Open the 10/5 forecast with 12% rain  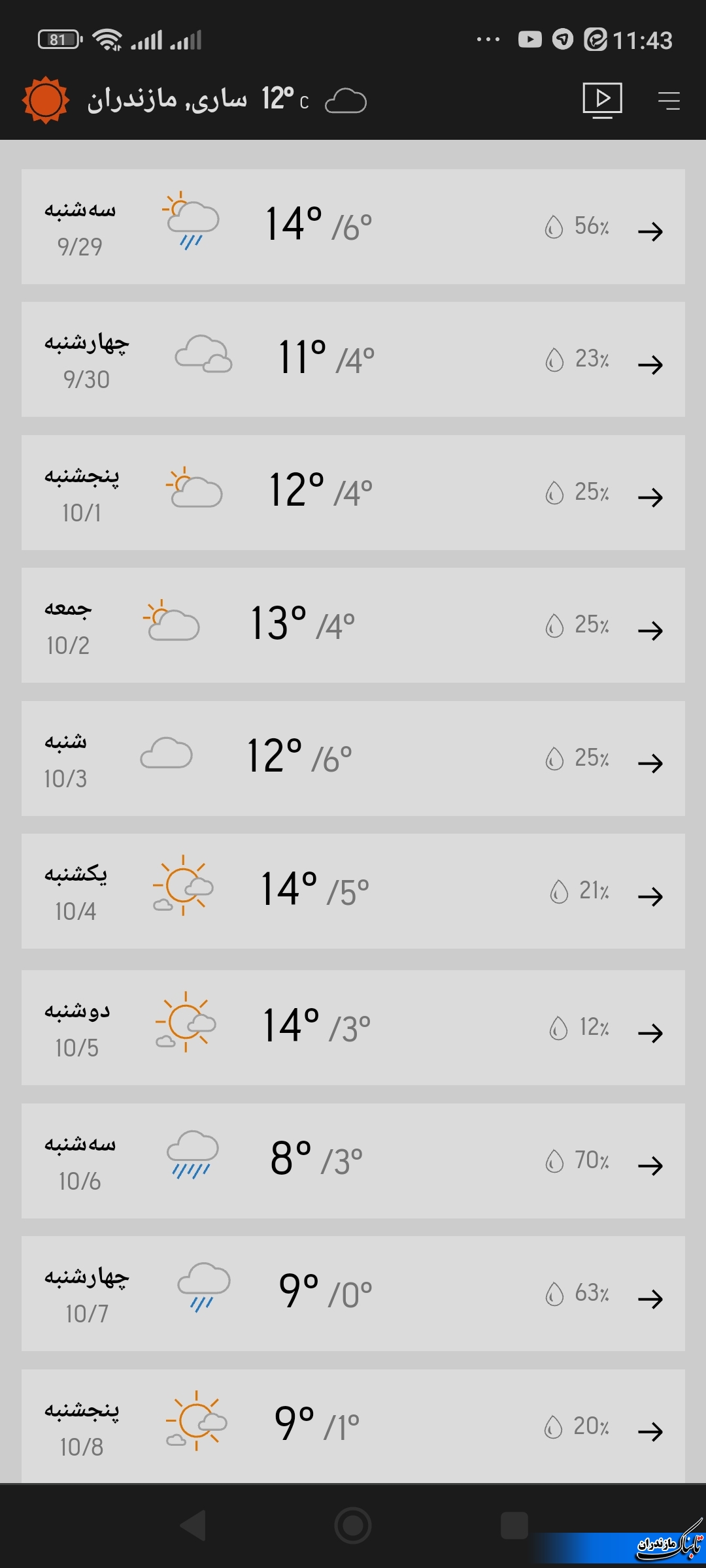(353, 1028)
